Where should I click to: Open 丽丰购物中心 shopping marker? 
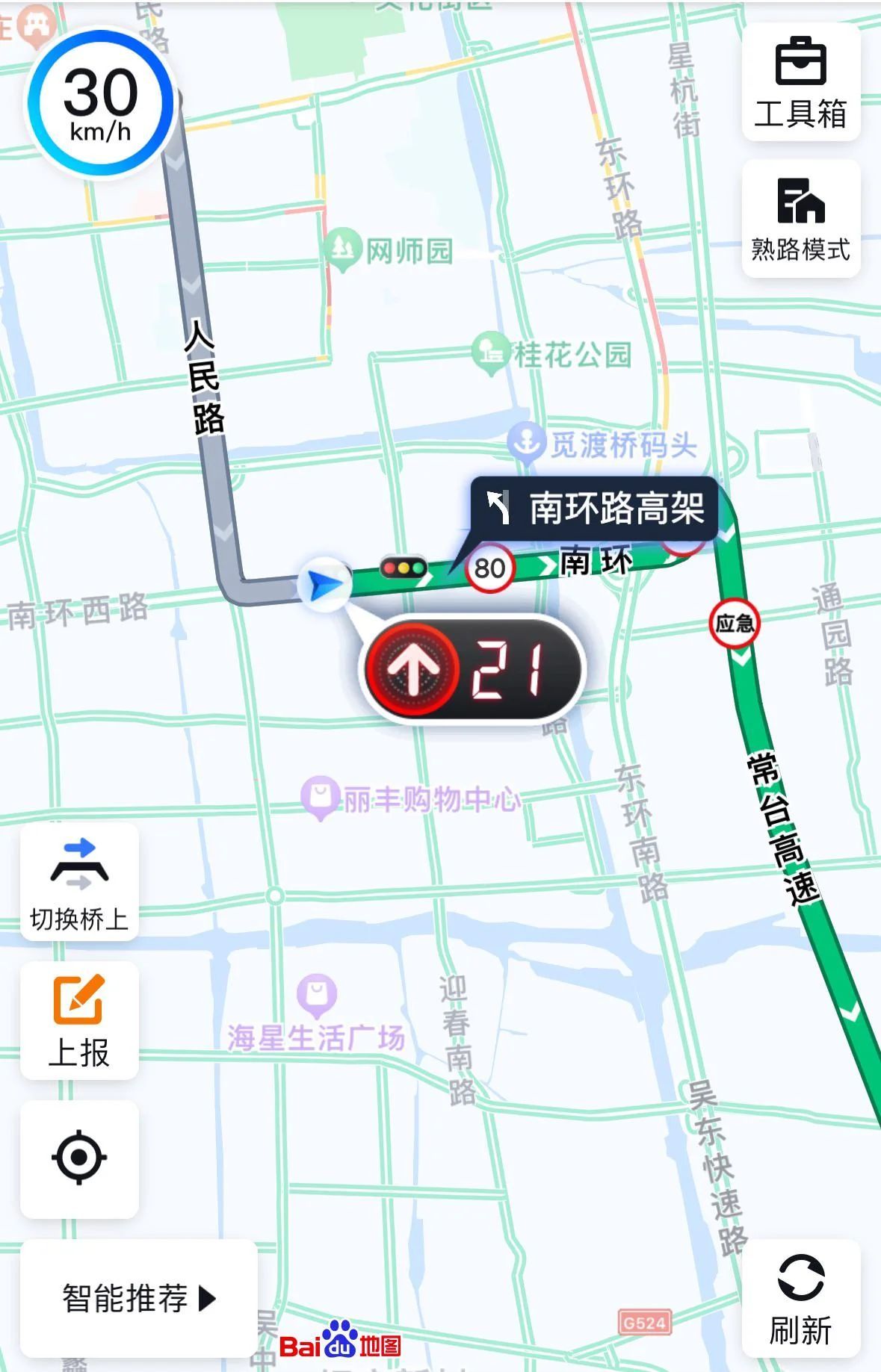321,796
